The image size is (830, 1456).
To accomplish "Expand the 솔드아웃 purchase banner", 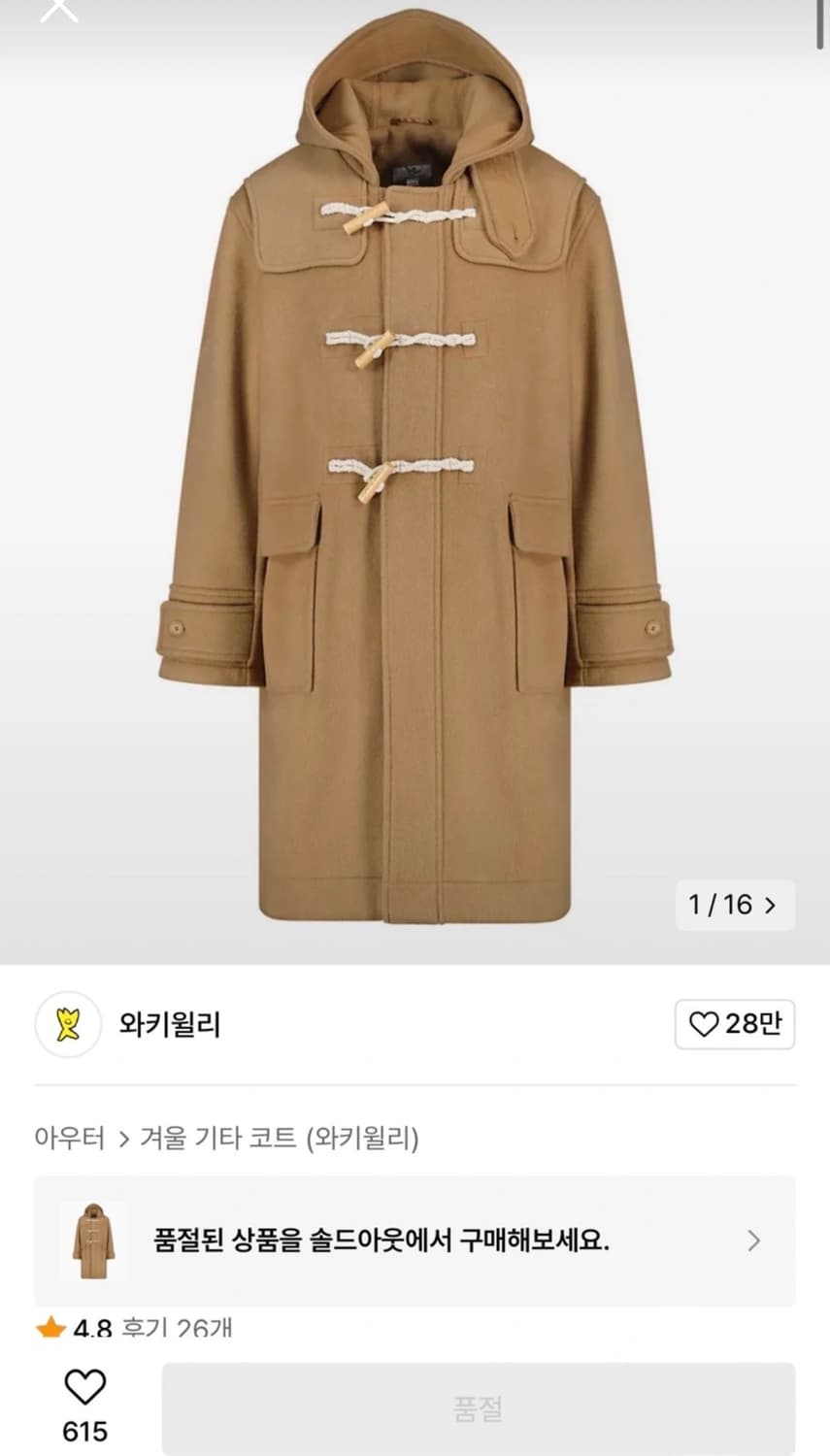I will point(417,1241).
